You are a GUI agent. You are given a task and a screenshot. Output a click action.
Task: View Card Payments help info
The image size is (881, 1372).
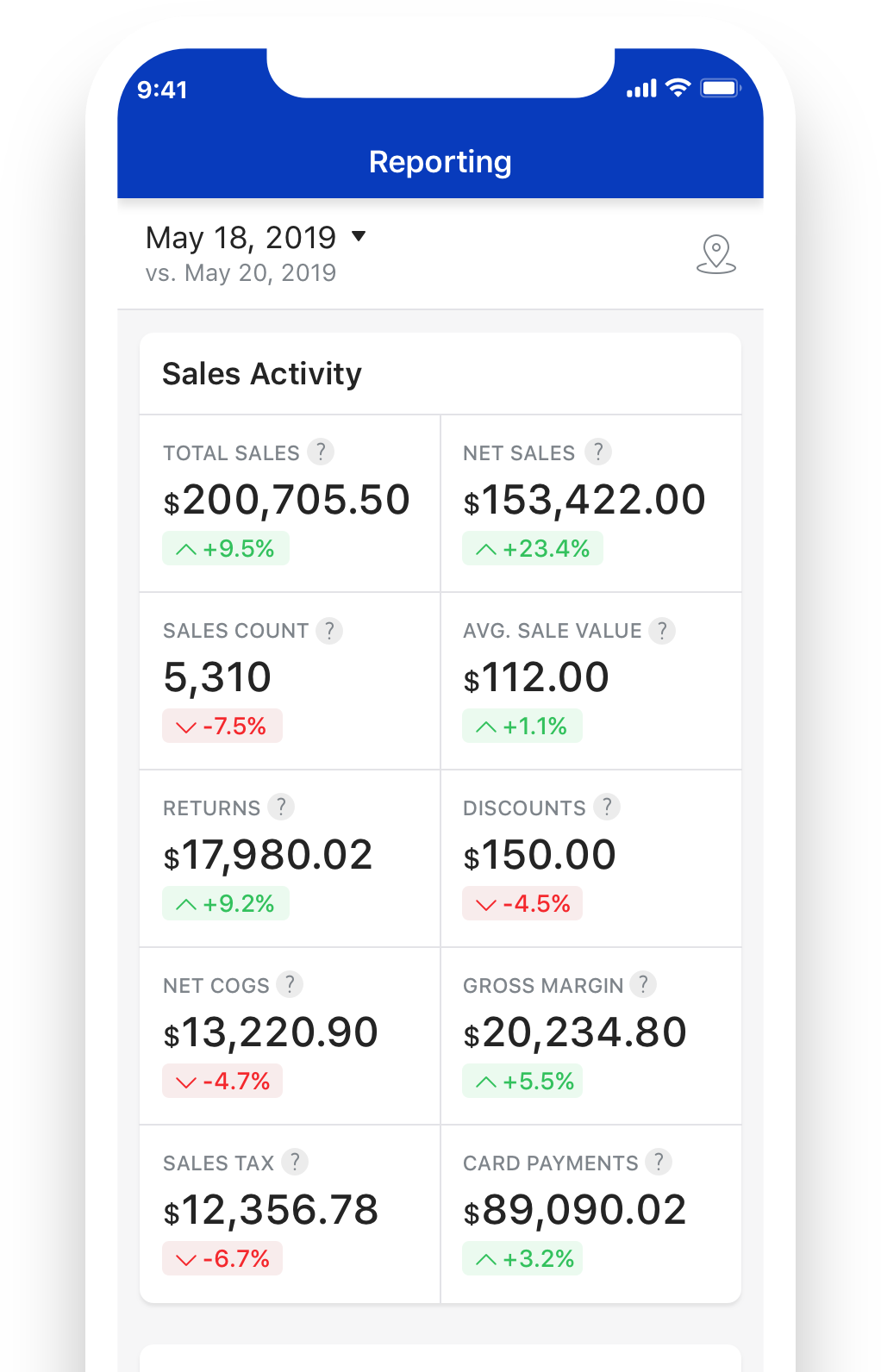coord(659,1162)
